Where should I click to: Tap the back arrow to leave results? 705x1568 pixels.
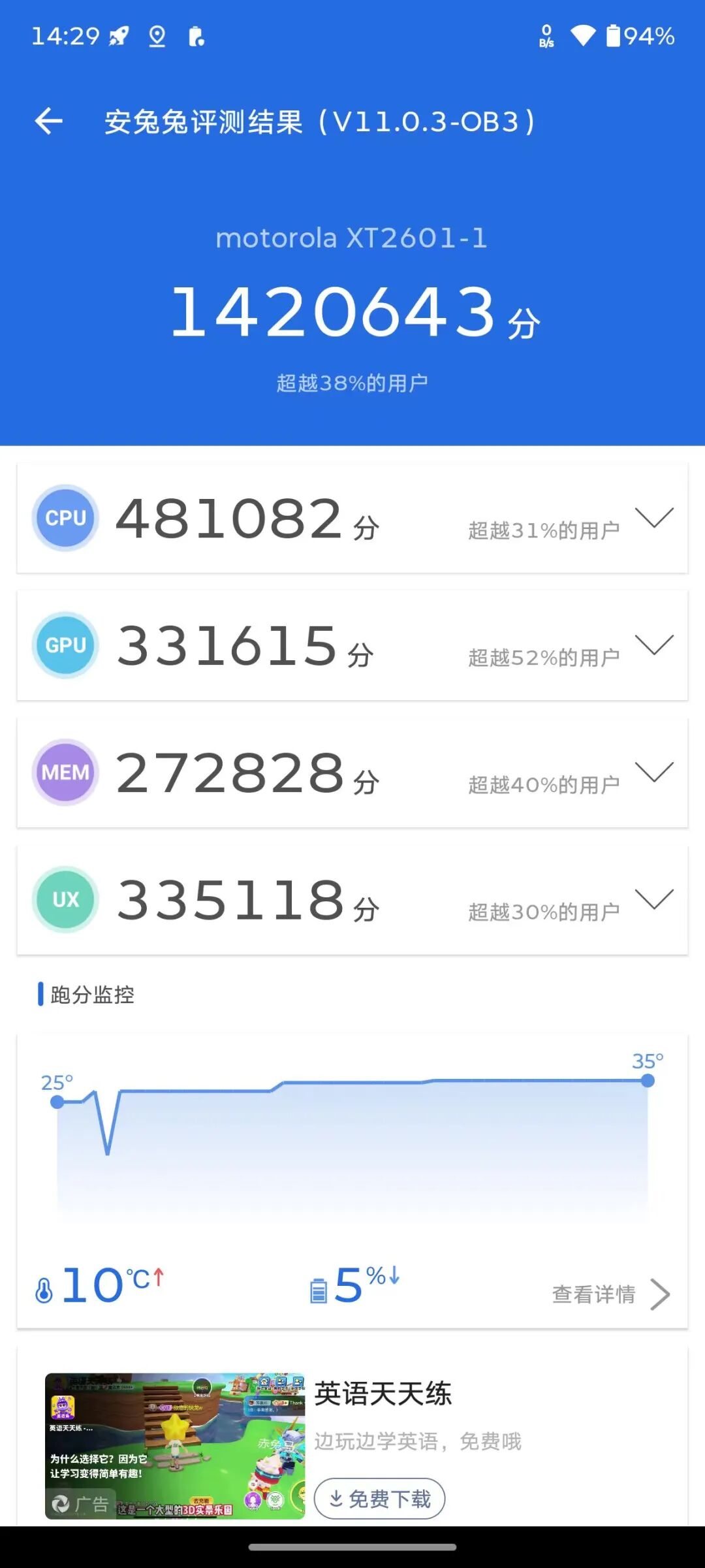tap(48, 120)
